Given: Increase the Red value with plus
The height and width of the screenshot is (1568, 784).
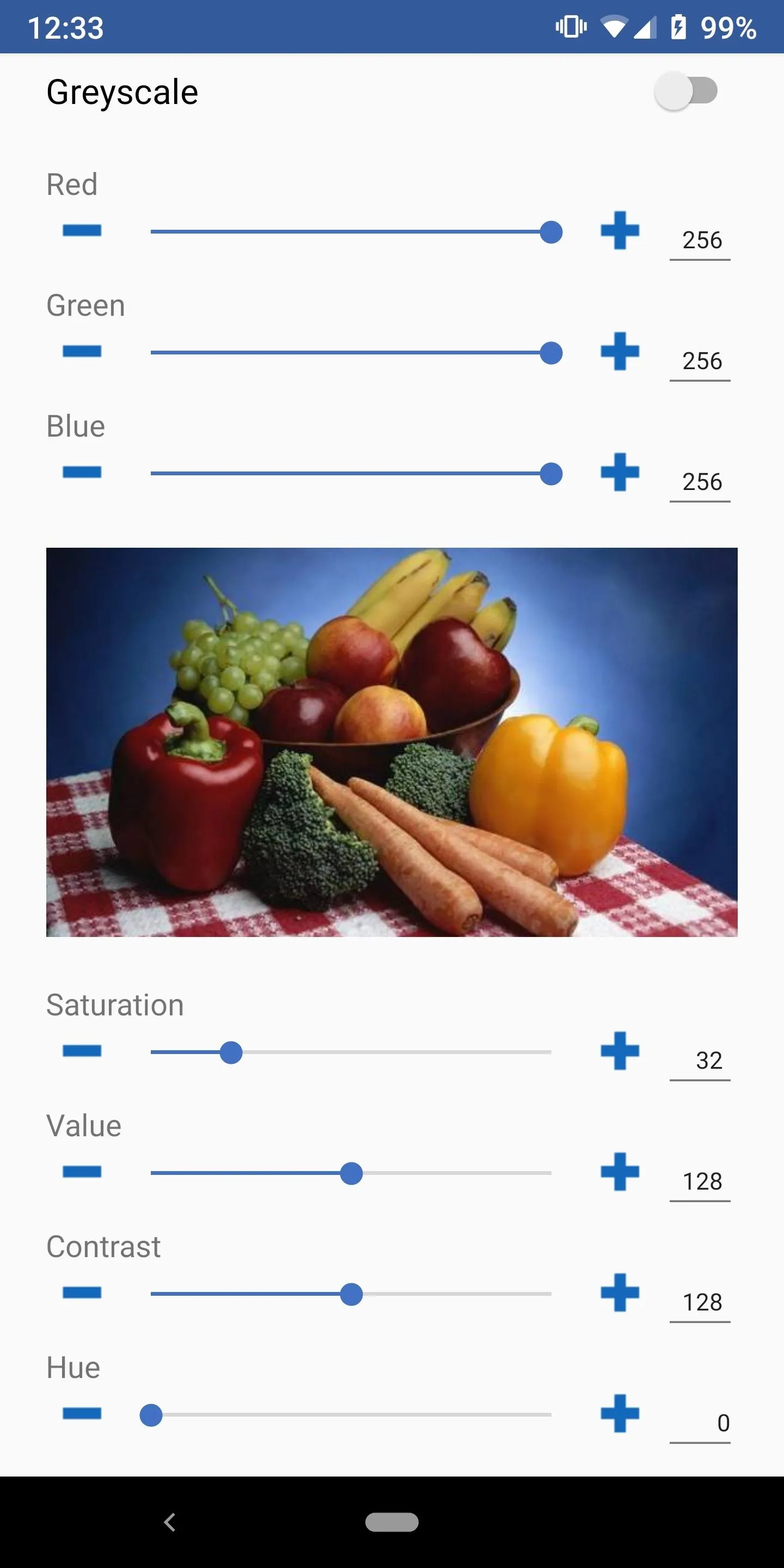Looking at the screenshot, I should coord(620,231).
